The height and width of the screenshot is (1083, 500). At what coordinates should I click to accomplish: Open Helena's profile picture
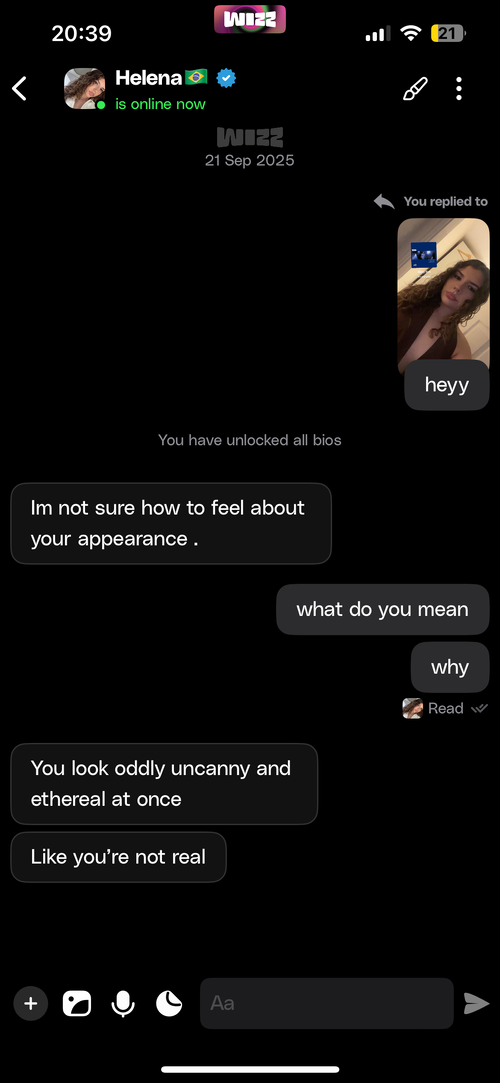pos(84,88)
